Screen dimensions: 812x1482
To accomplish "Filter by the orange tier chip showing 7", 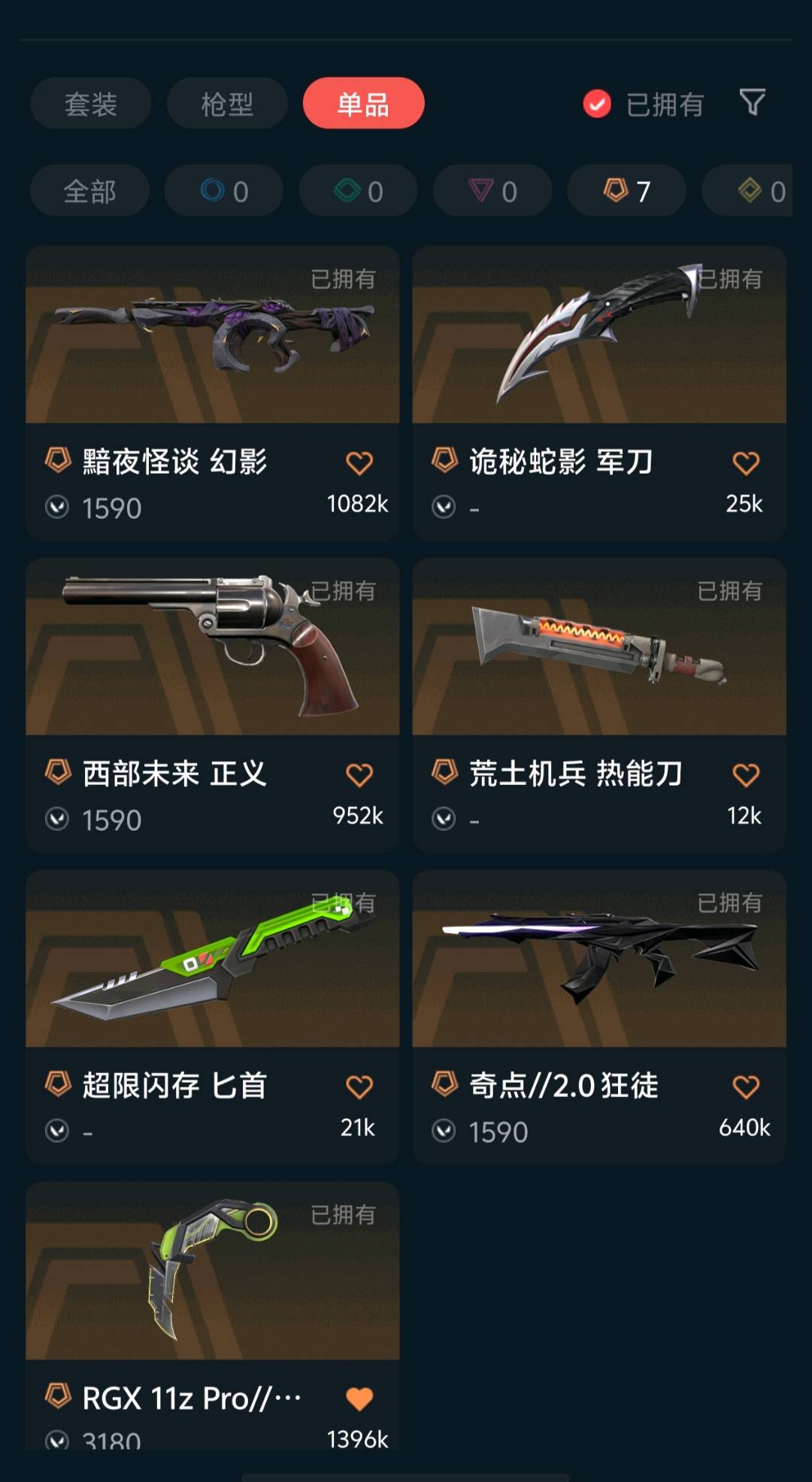I will [626, 191].
